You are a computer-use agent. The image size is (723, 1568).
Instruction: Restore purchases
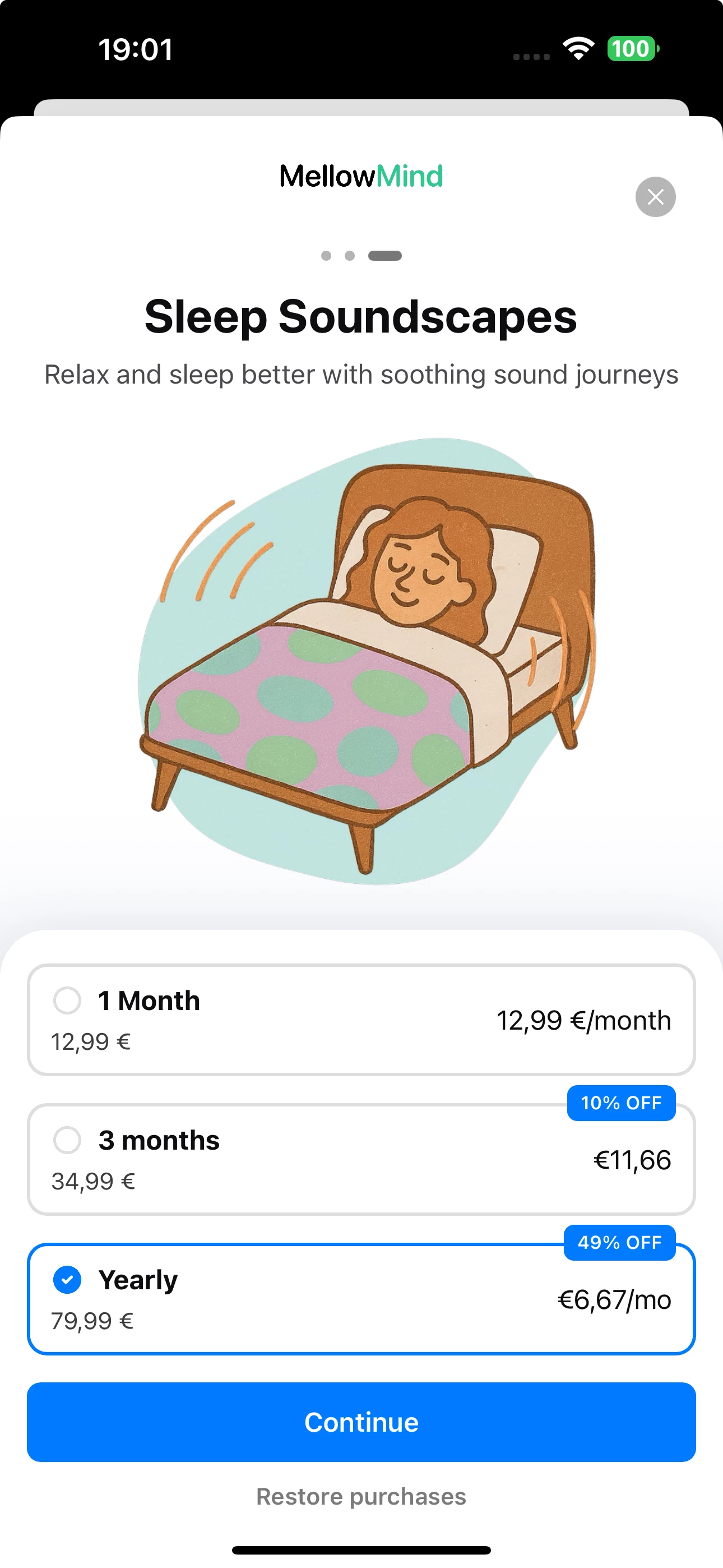[x=361, y=1496]
